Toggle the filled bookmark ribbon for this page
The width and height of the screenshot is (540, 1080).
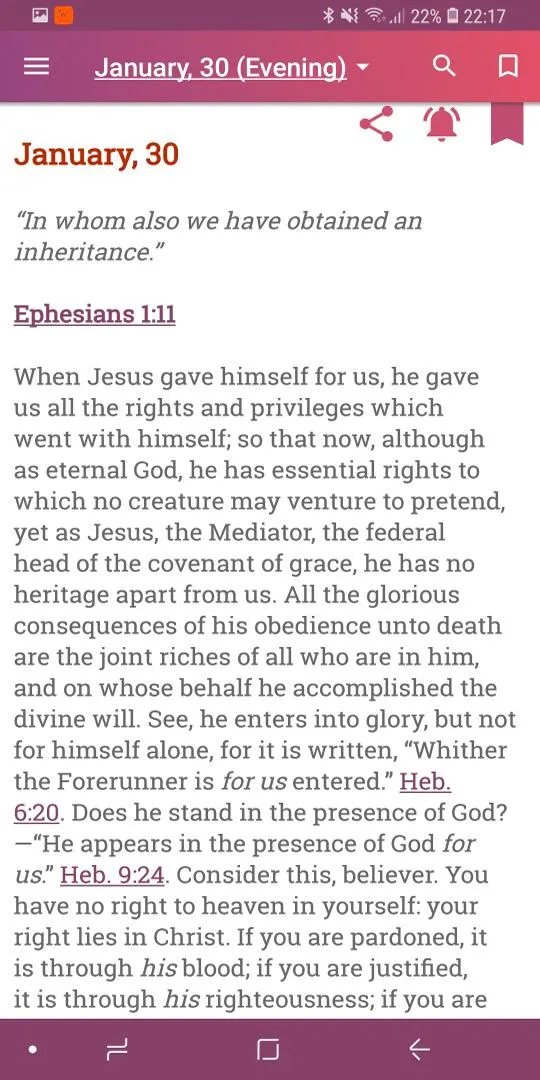508,124
